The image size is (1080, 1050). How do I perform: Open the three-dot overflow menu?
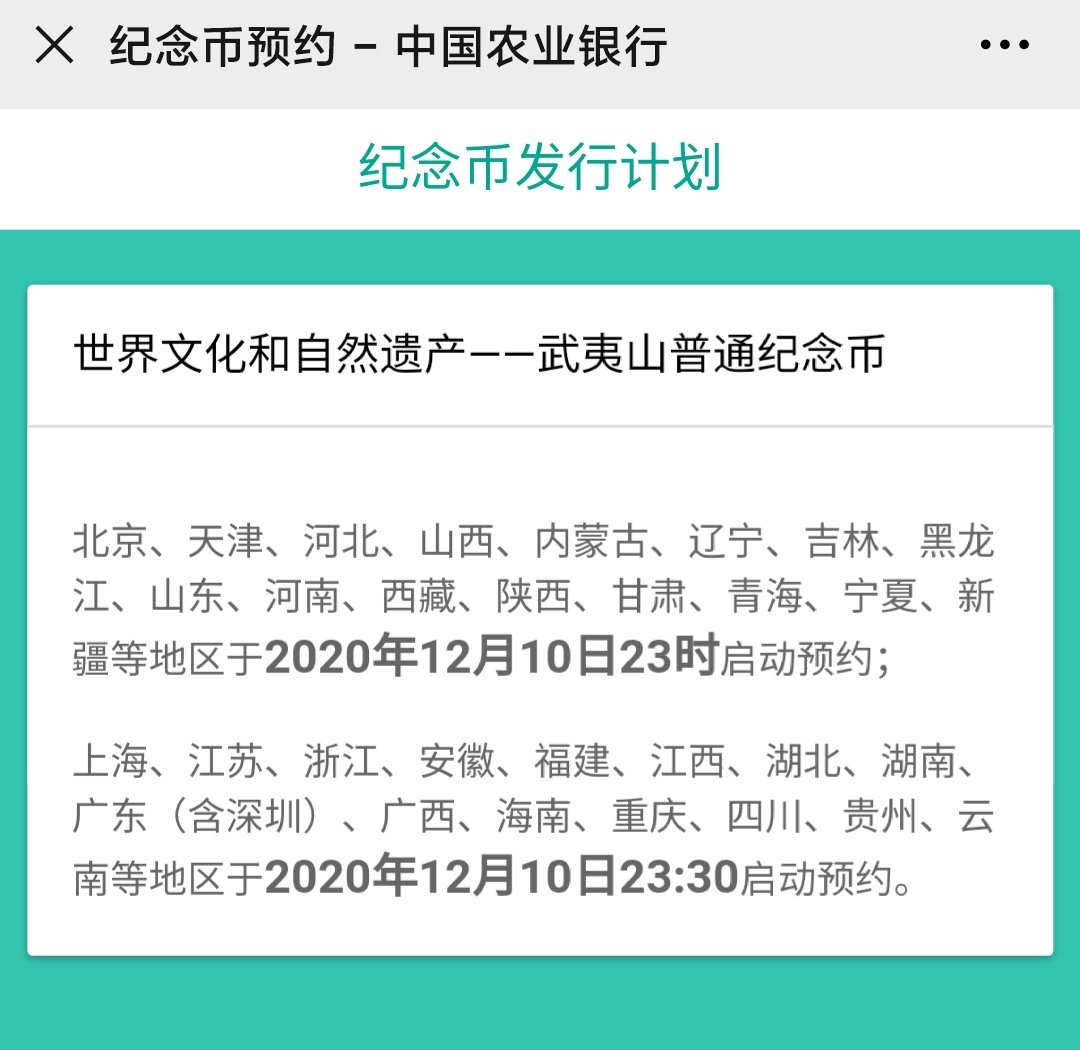tap(1004, 46)
